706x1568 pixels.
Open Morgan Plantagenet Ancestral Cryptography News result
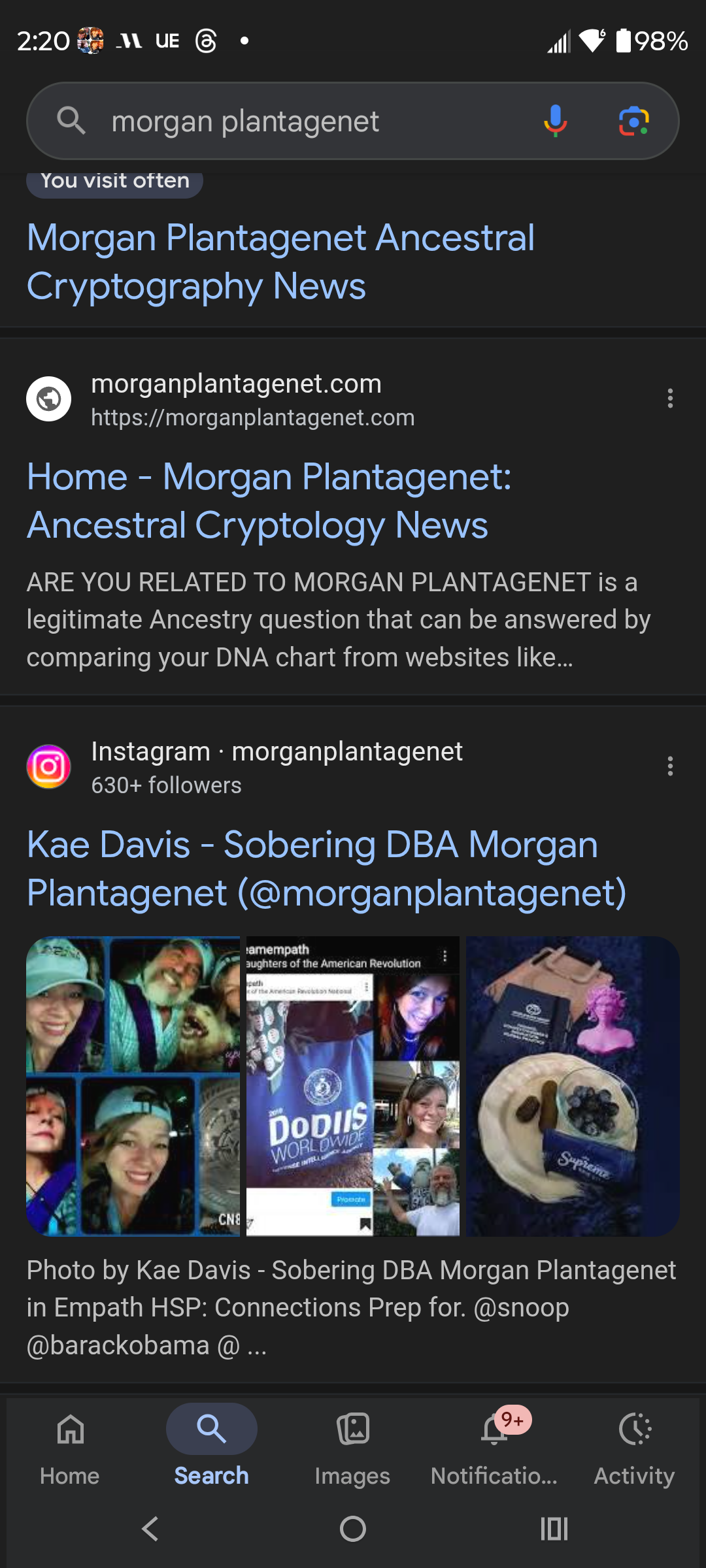click(x=281, y=261)
